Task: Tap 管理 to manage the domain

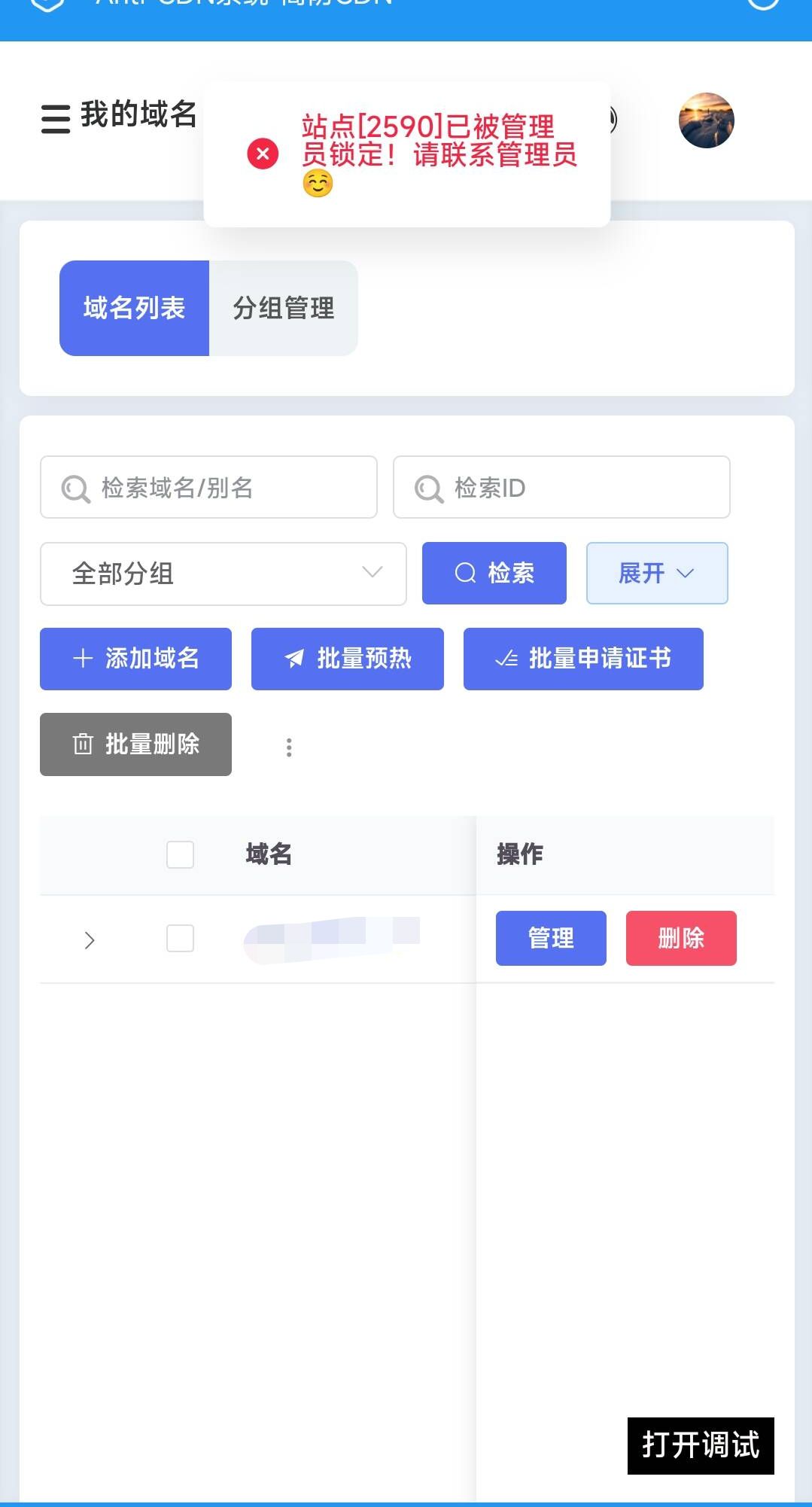Action: pos(551,938)
